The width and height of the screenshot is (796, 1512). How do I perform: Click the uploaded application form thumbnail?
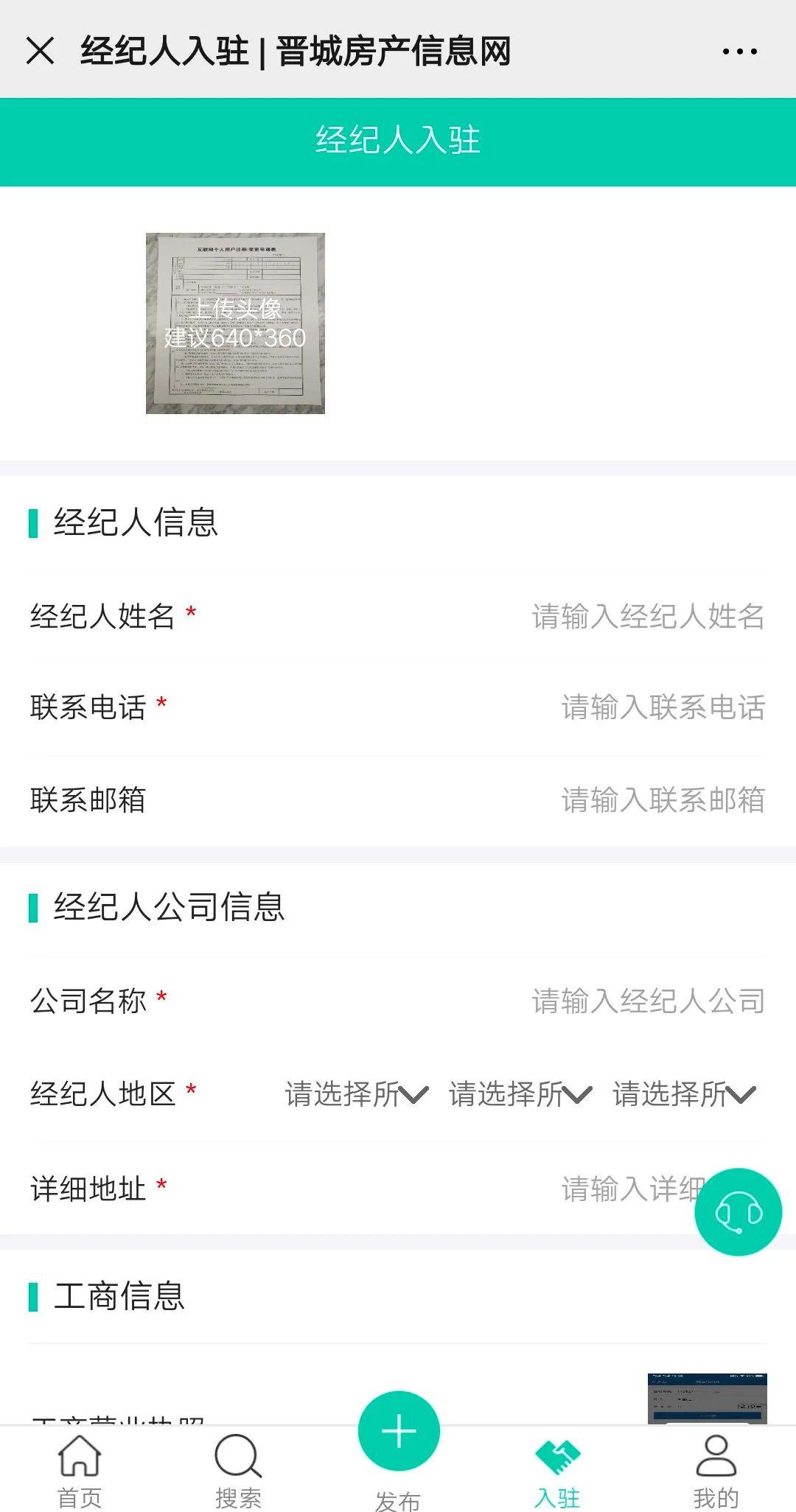point(234,323)
